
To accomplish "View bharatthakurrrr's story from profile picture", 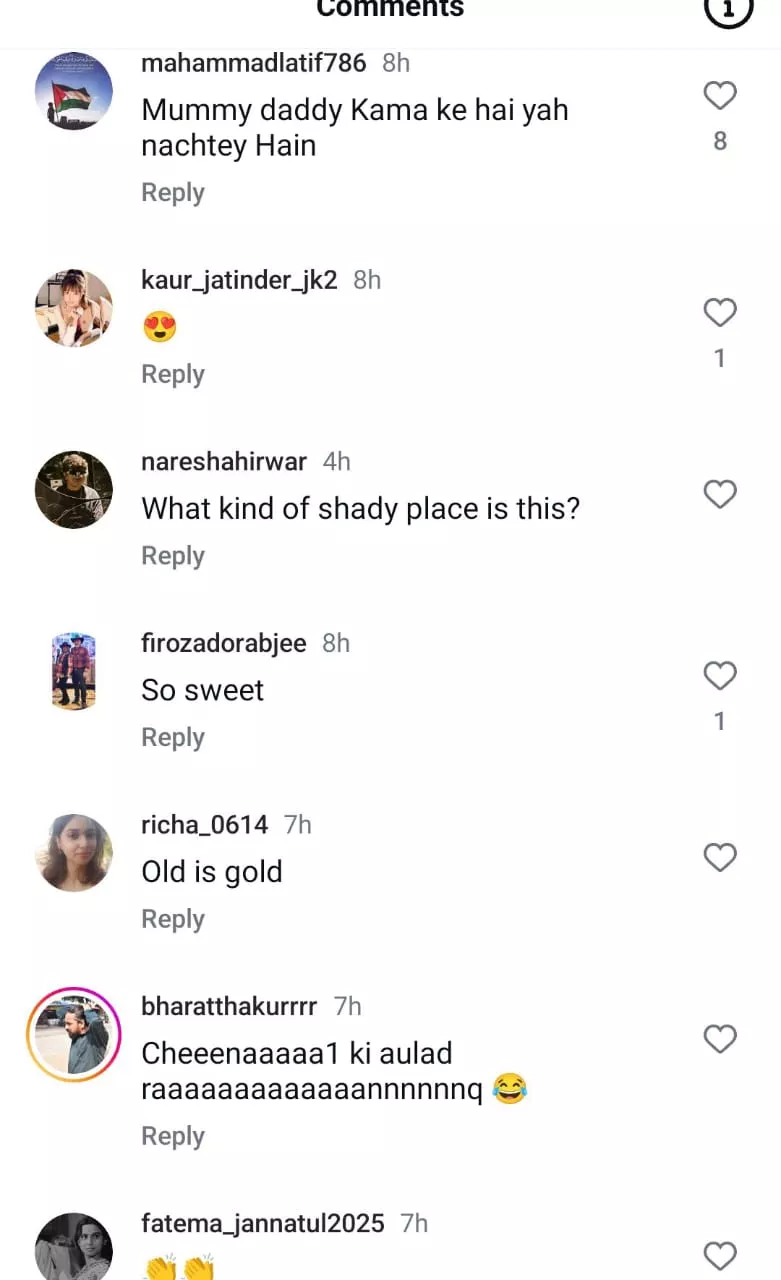I will (73, 1035).
